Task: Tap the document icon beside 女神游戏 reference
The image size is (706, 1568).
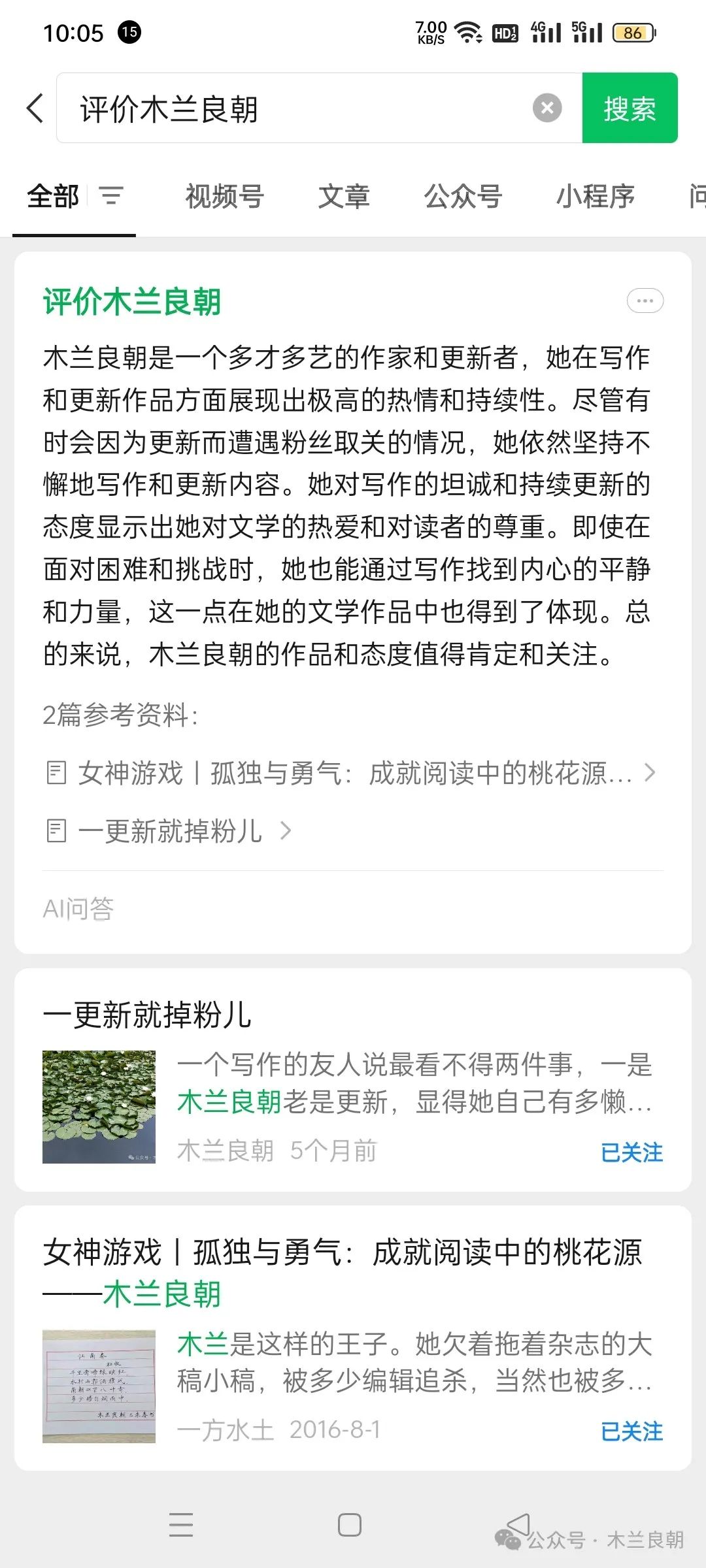Action: pyautogui.click(x=56, y=772)
